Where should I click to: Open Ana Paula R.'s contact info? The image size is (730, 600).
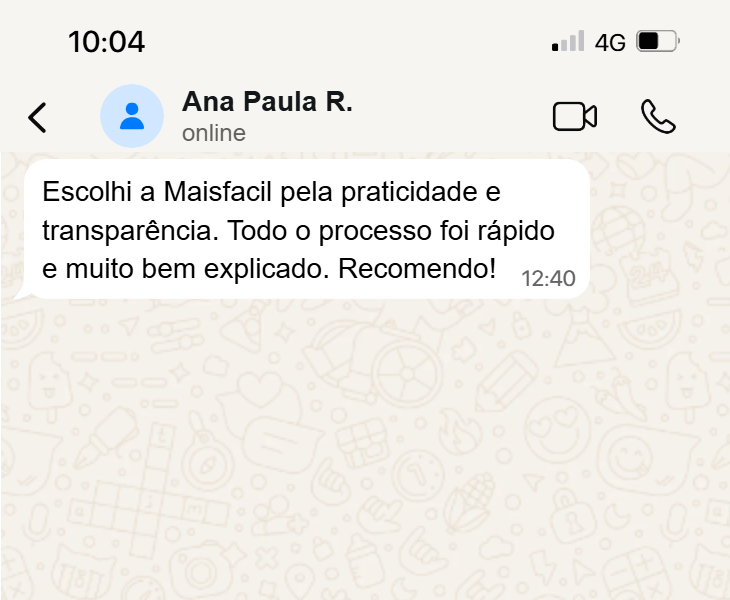click(x=266, y=116)
